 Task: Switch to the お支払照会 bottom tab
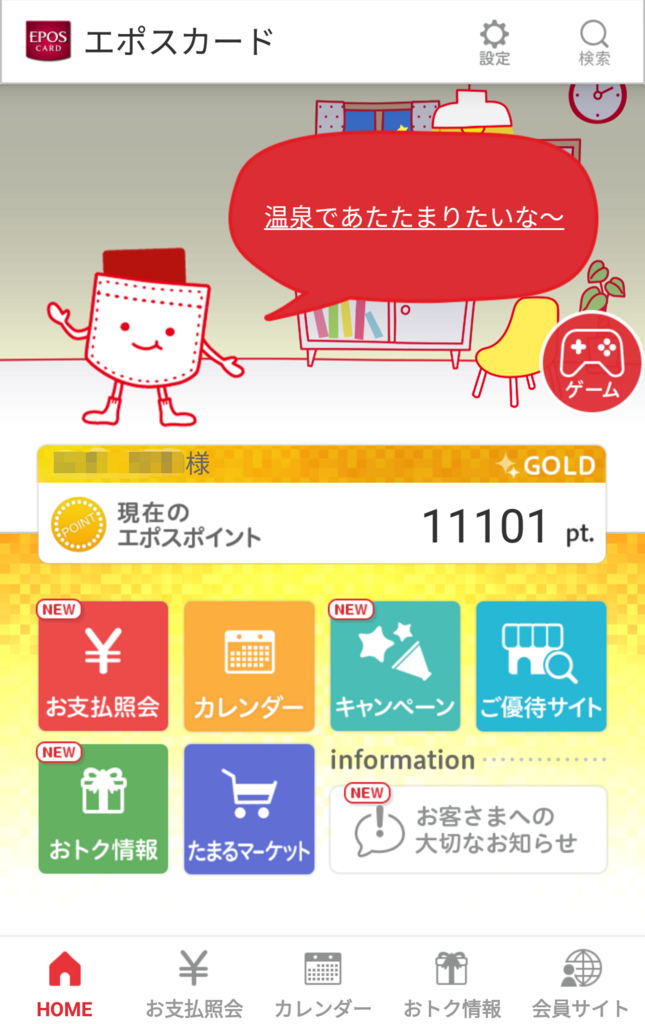coord(194,984)
